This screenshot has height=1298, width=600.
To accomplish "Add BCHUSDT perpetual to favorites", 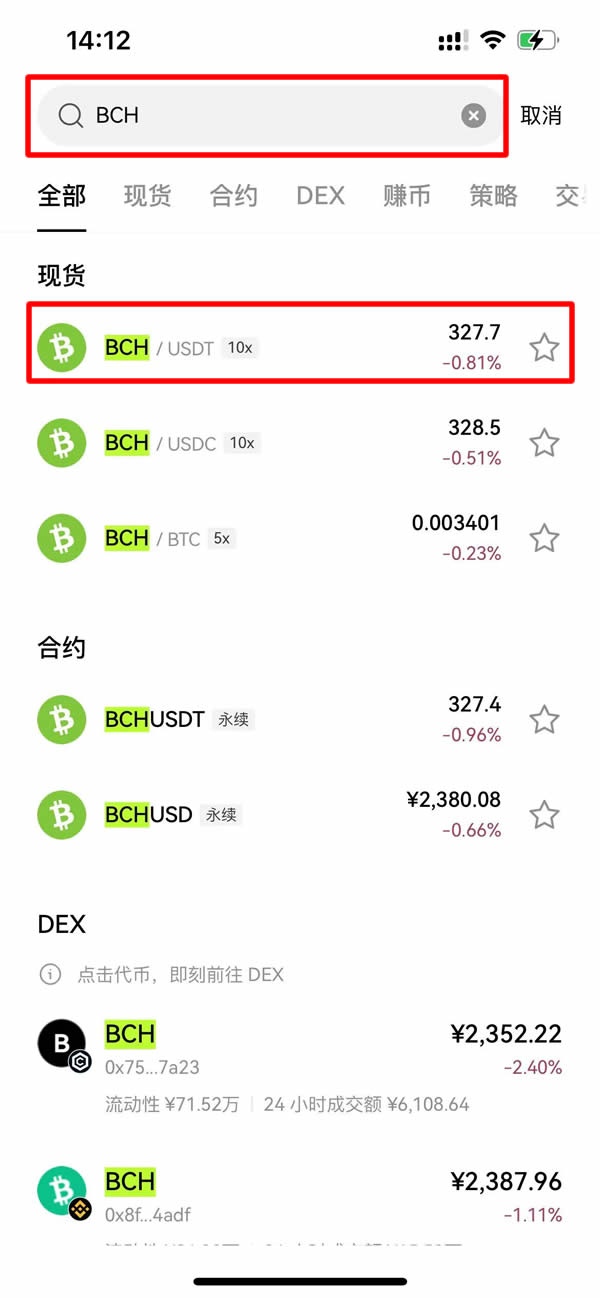I will pyautogui.click(x=544, y=719).
